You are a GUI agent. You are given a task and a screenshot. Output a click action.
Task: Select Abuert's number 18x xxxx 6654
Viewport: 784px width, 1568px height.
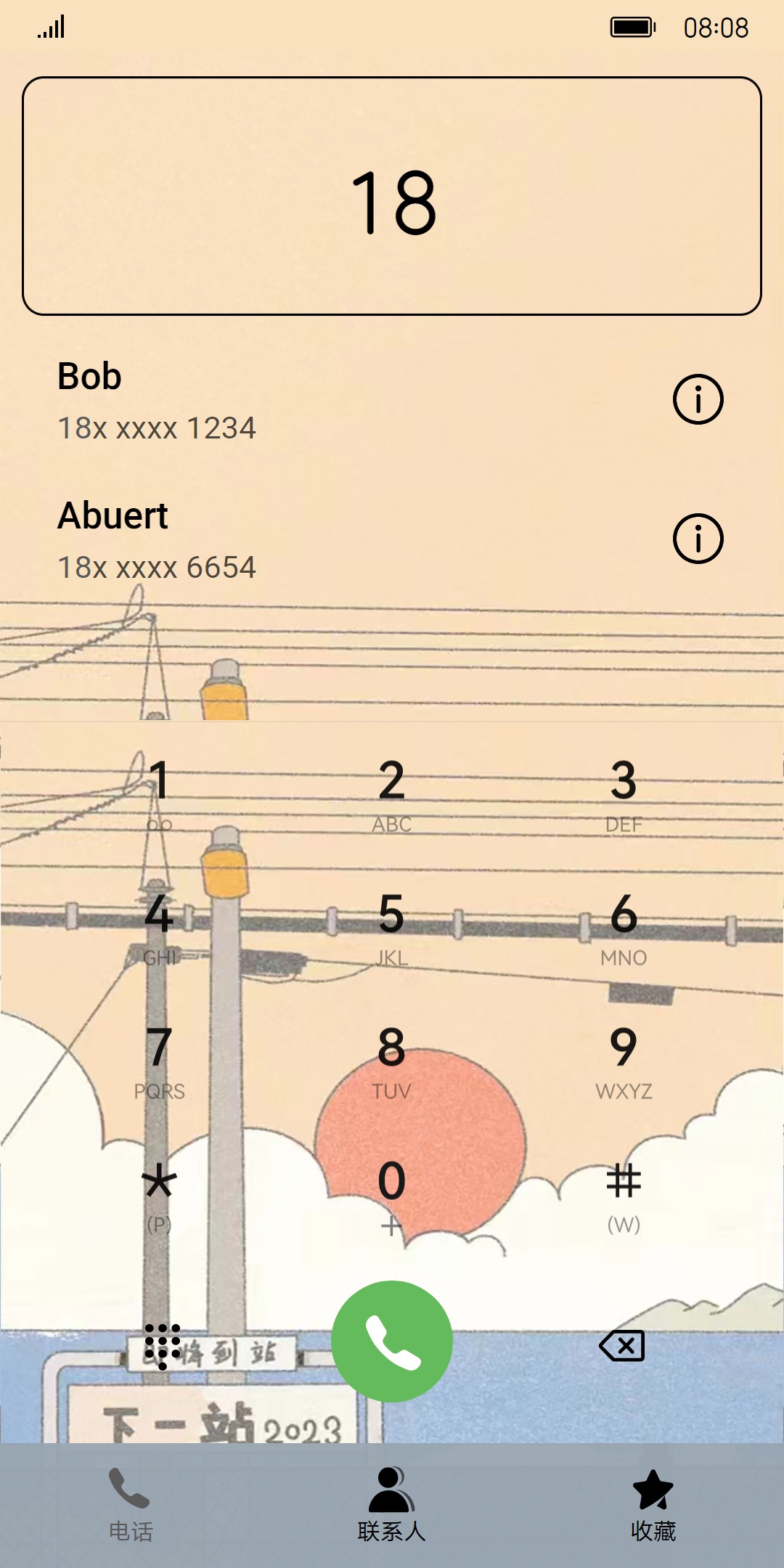tap(157, 568)
